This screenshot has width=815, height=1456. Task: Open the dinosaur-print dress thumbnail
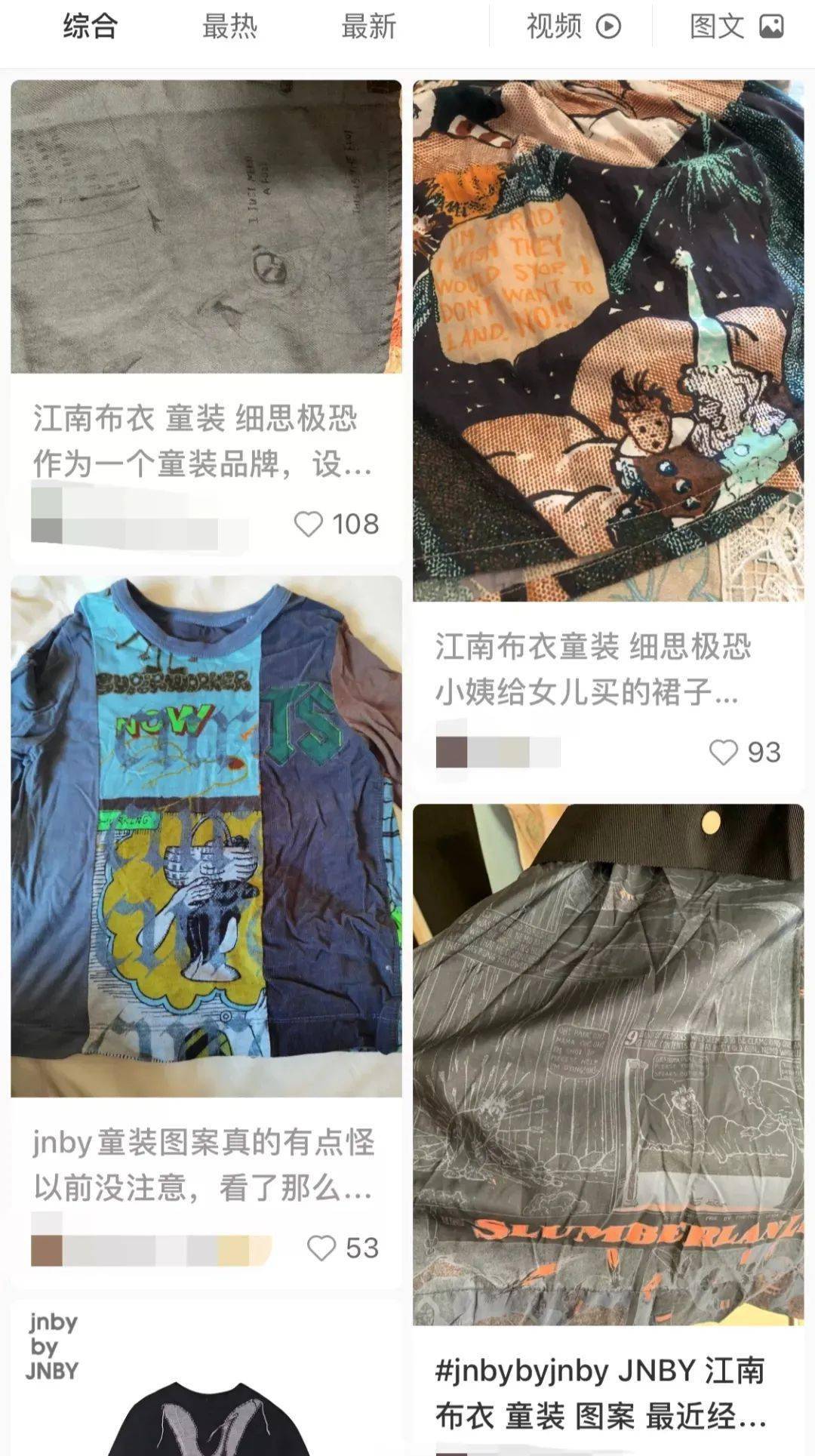611,340
